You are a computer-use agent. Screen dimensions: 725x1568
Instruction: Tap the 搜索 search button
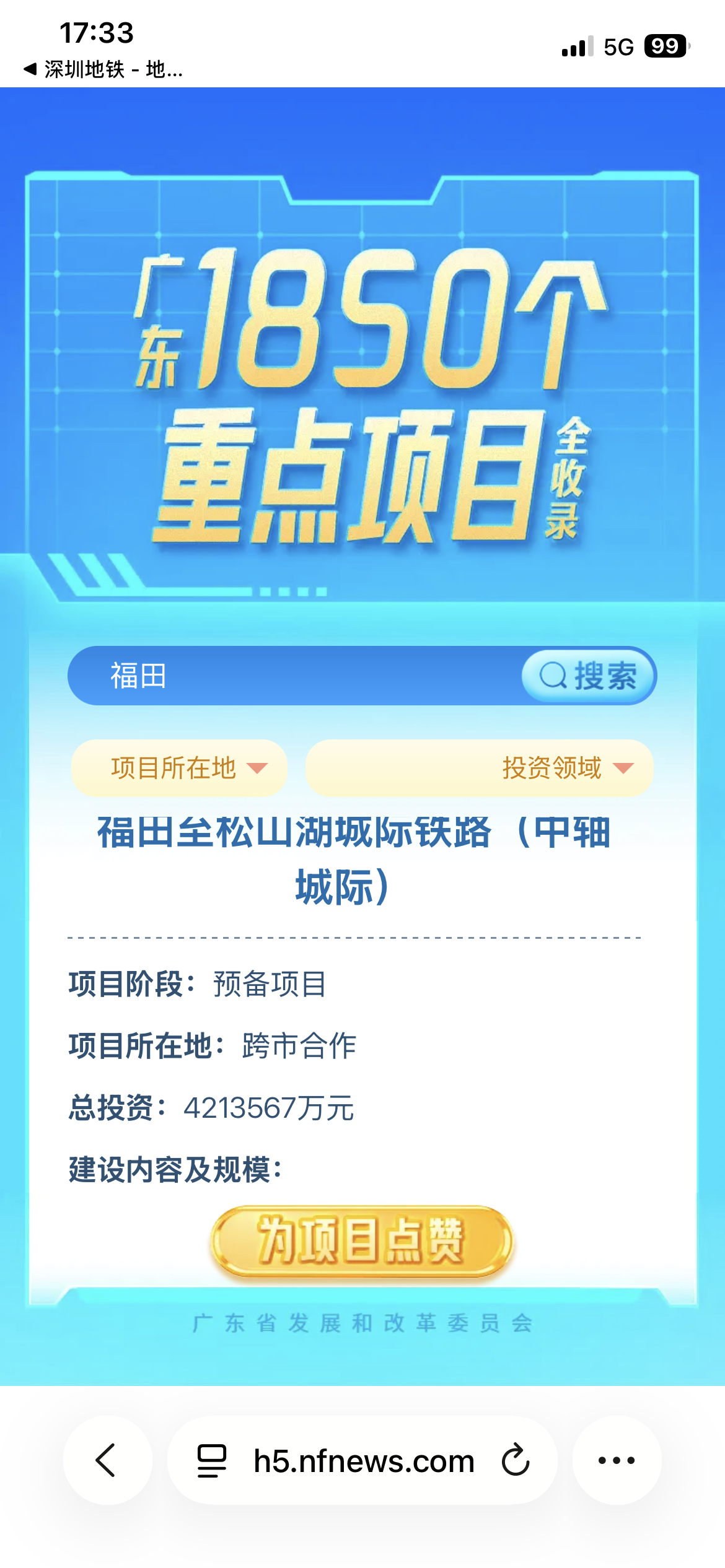588,676
